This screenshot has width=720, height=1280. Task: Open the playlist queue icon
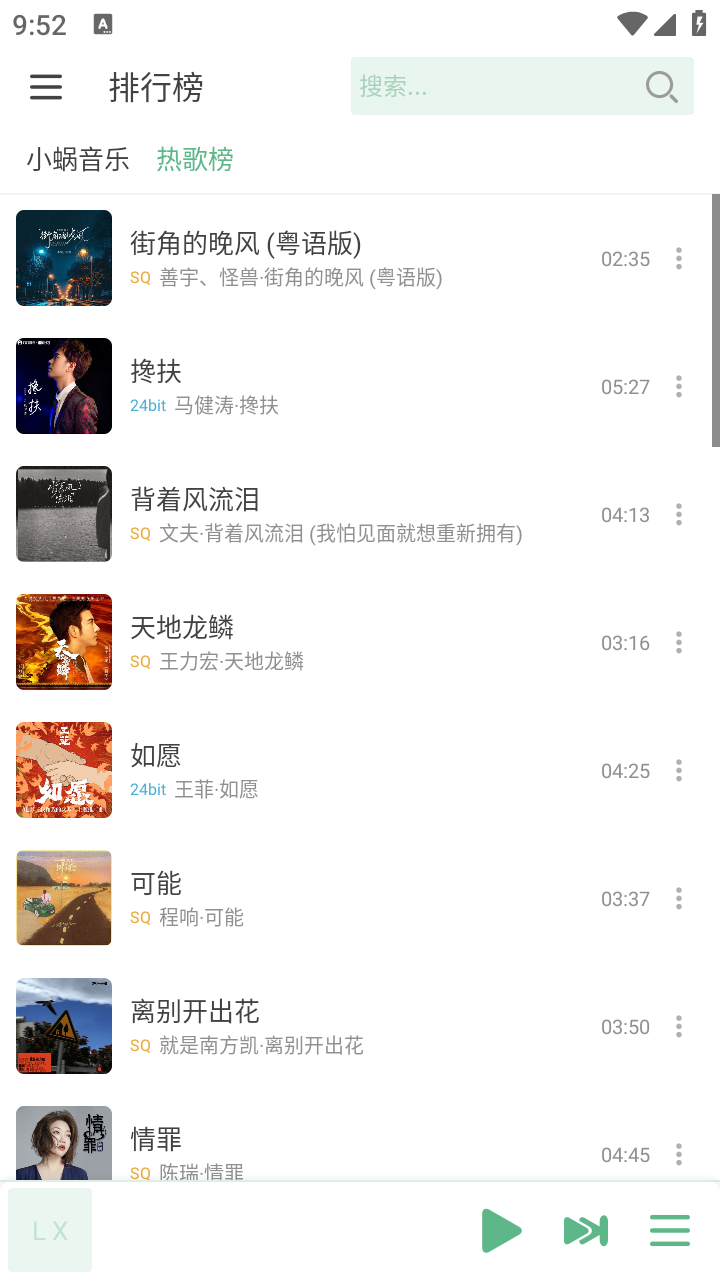pyautogui.click(x=670, y=1230)
